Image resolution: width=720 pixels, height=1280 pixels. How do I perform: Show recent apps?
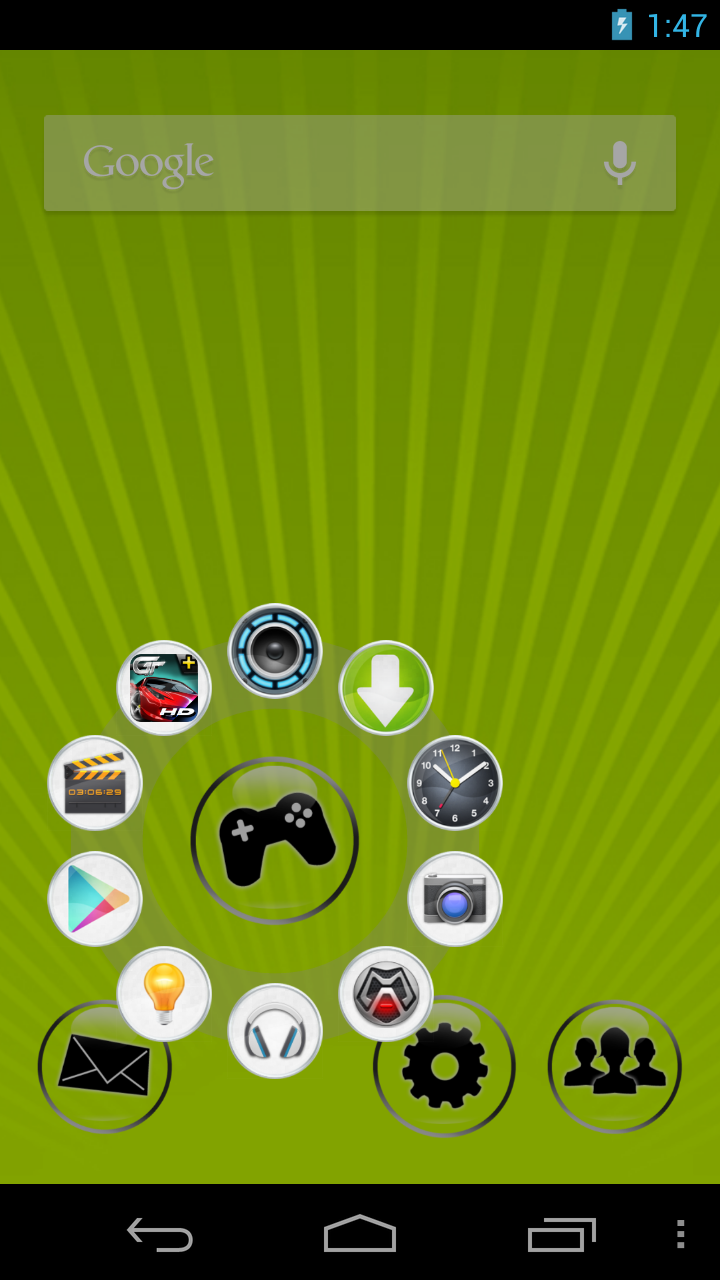click(561, 1235)
